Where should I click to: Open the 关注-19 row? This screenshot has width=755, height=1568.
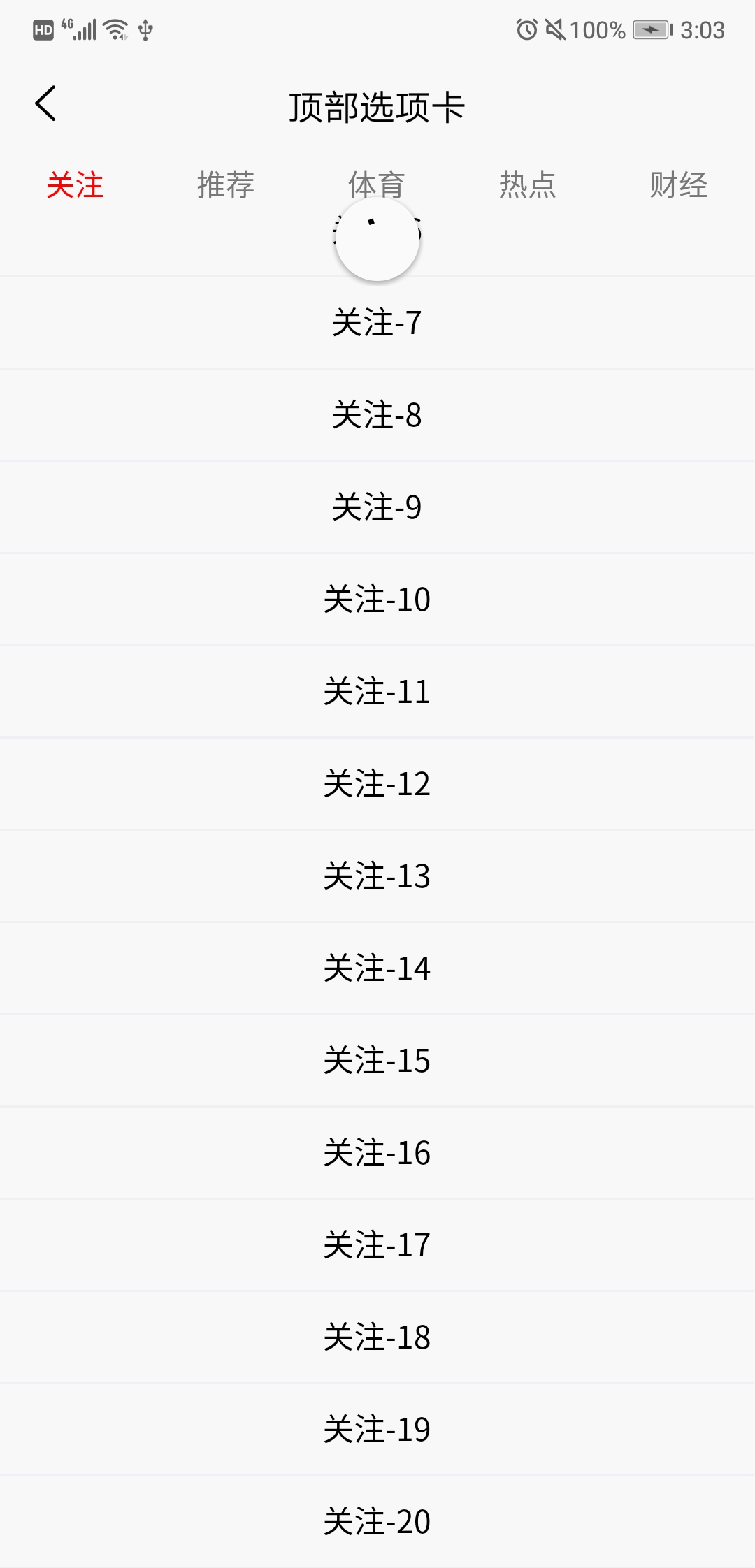pyautogui.click(x=377, y=1430)
